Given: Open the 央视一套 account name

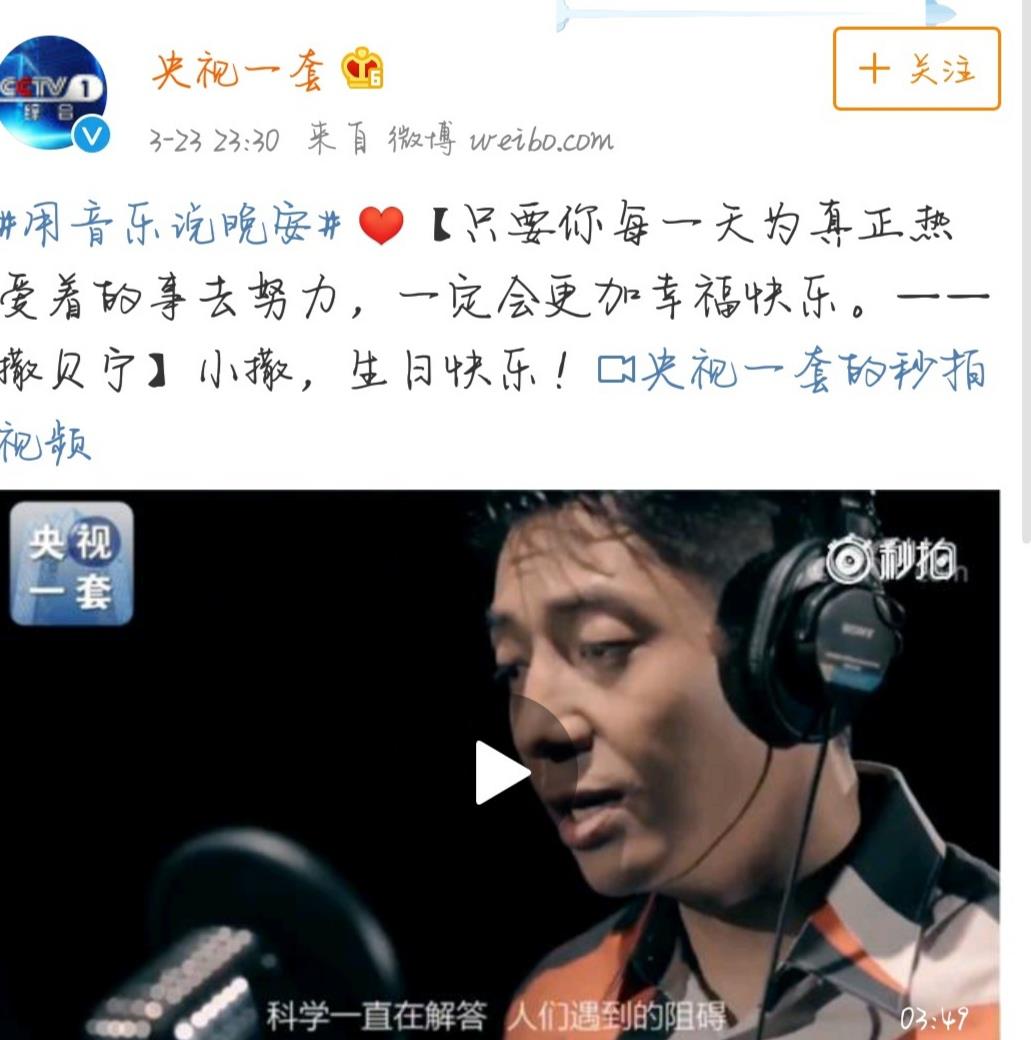Looking at the screenshot, I should 238,71.
